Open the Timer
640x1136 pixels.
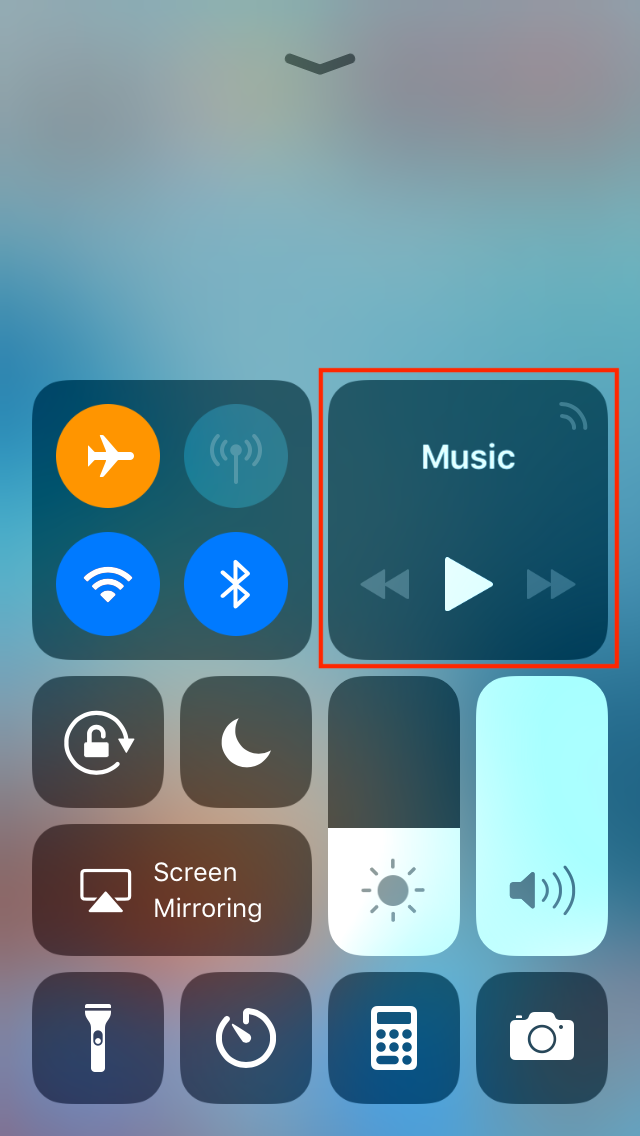[246, 1038]
